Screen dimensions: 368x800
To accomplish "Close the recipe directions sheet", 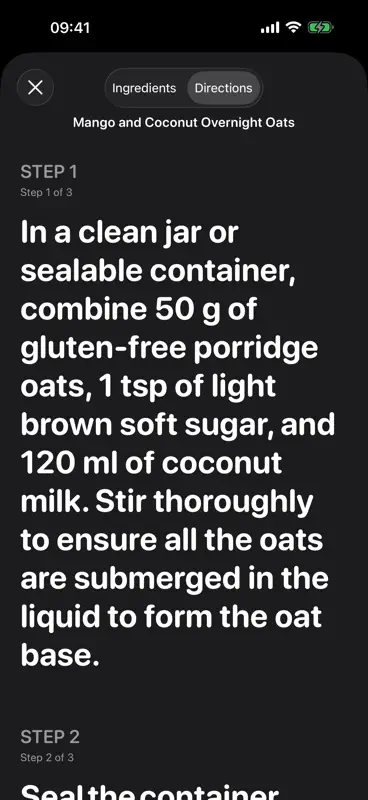I will (x=35, y=88).
